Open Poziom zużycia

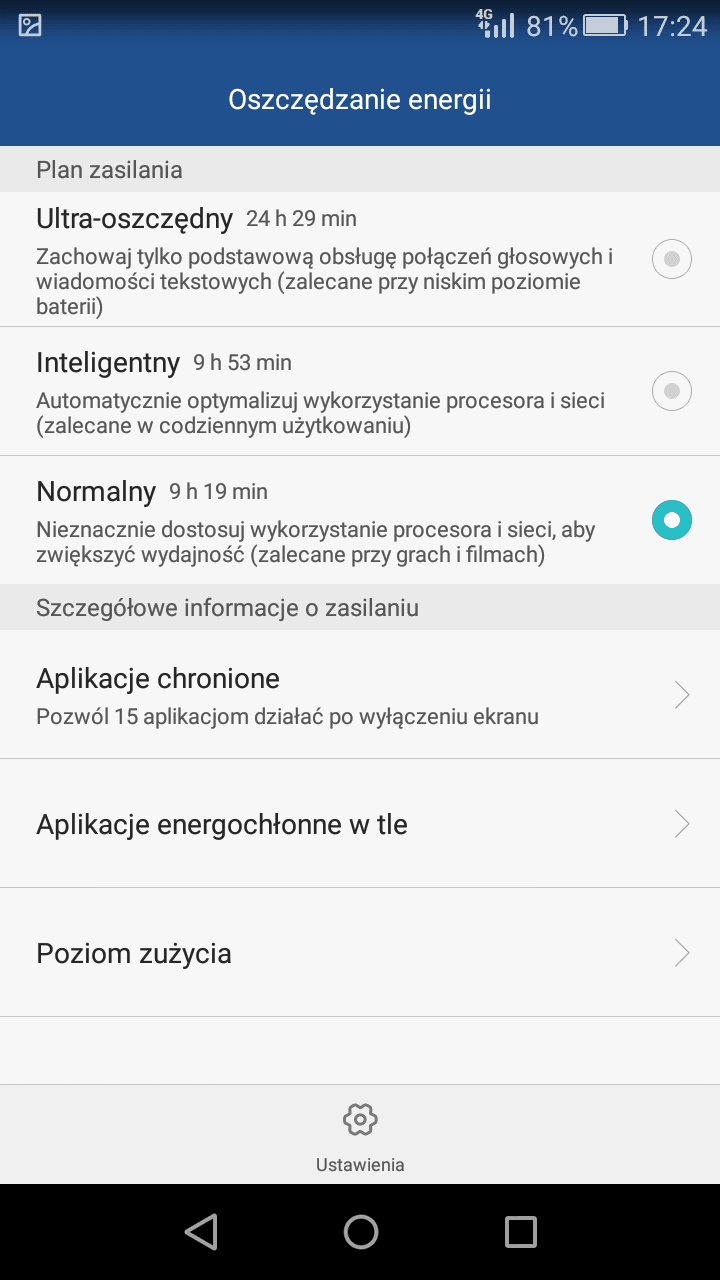pyautogui.click(x=360, y=952)
